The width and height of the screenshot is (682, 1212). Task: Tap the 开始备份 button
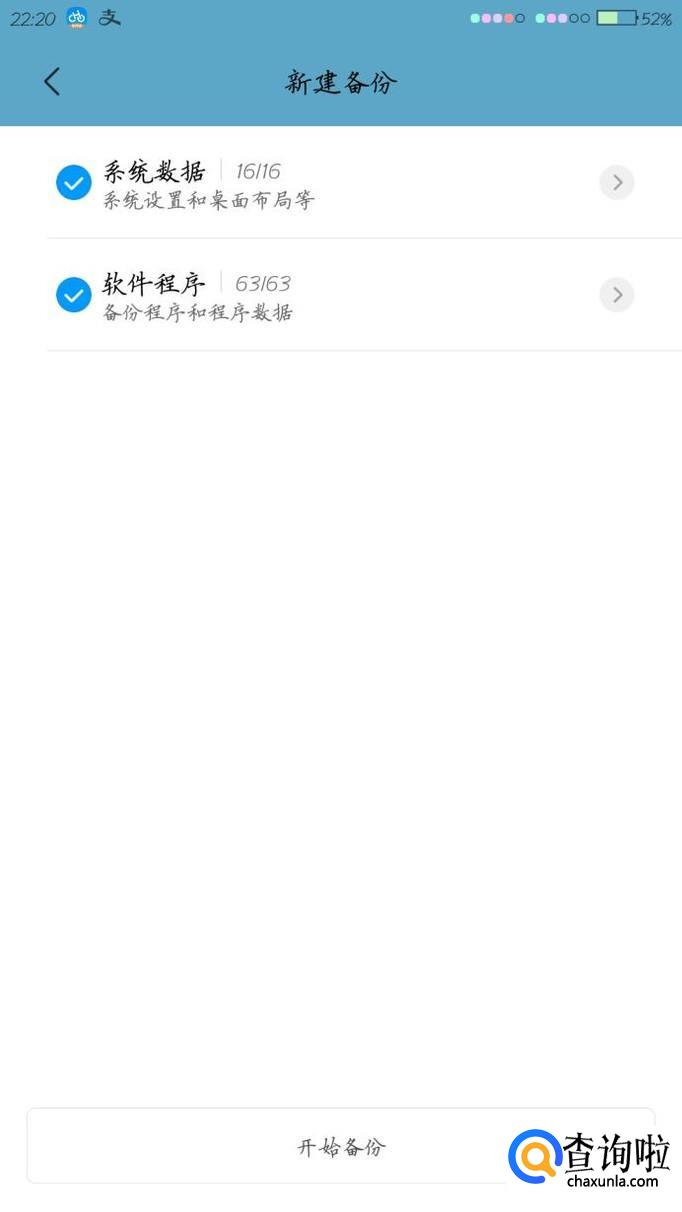point(341,1146)
